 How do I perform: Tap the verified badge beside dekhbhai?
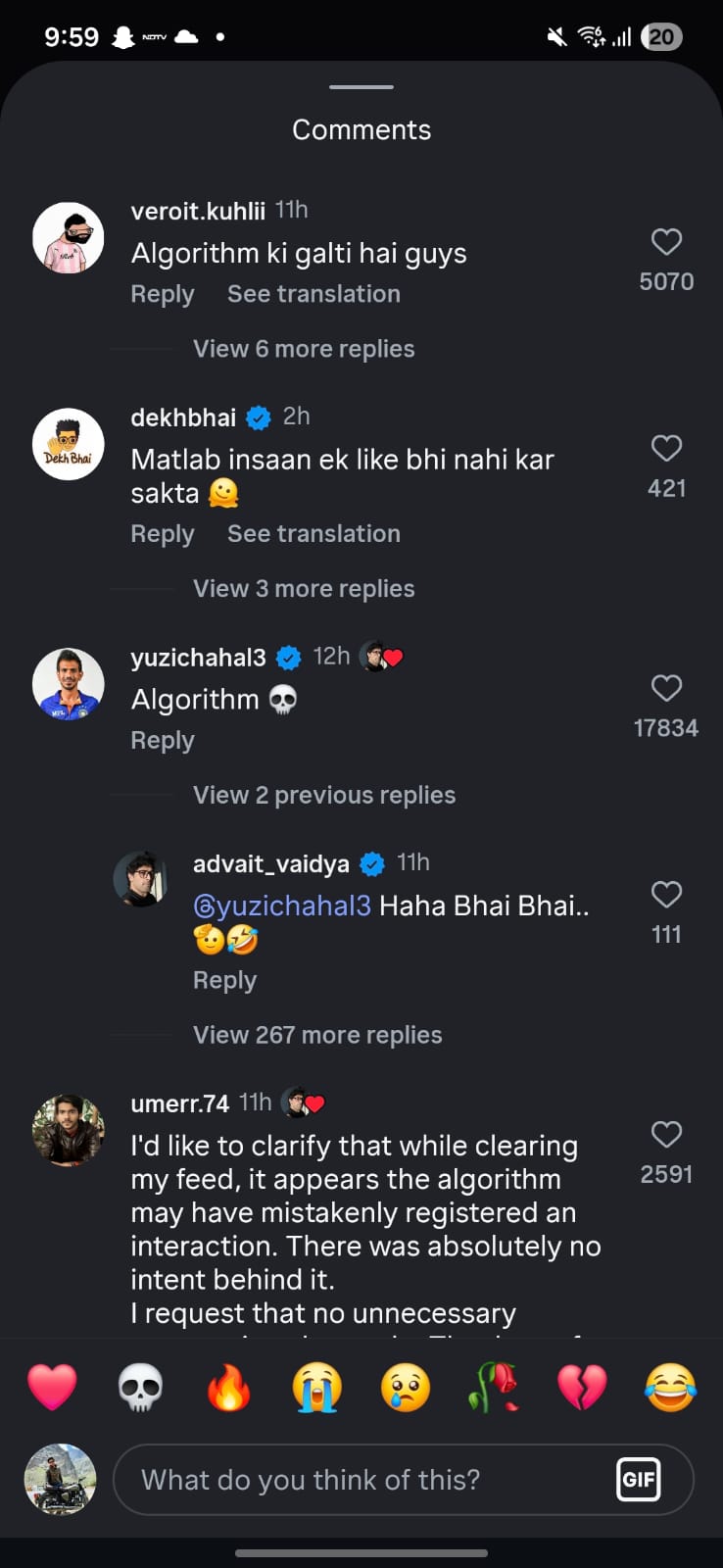point(257,416)
